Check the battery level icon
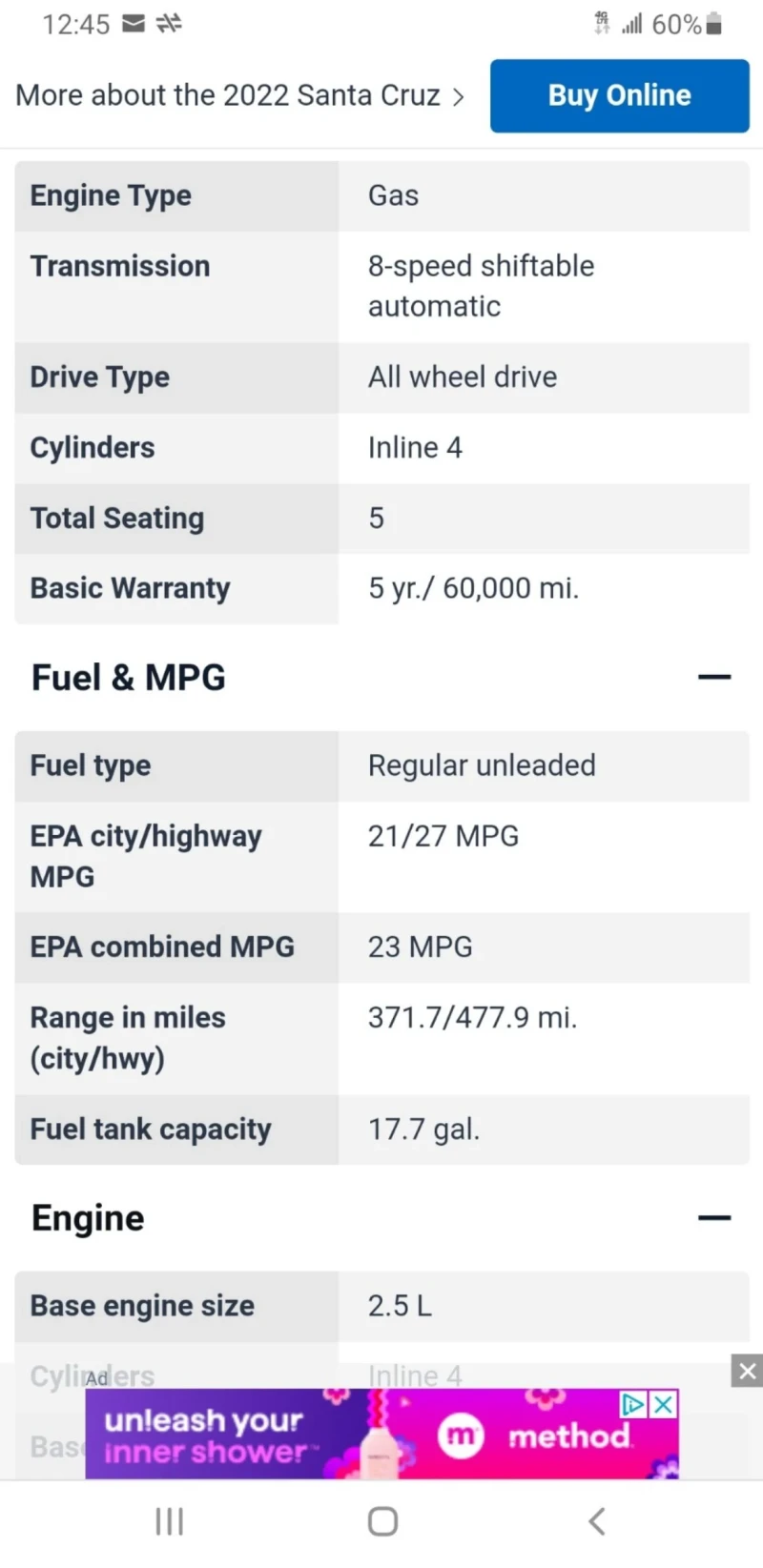 (x=713, y=24)
